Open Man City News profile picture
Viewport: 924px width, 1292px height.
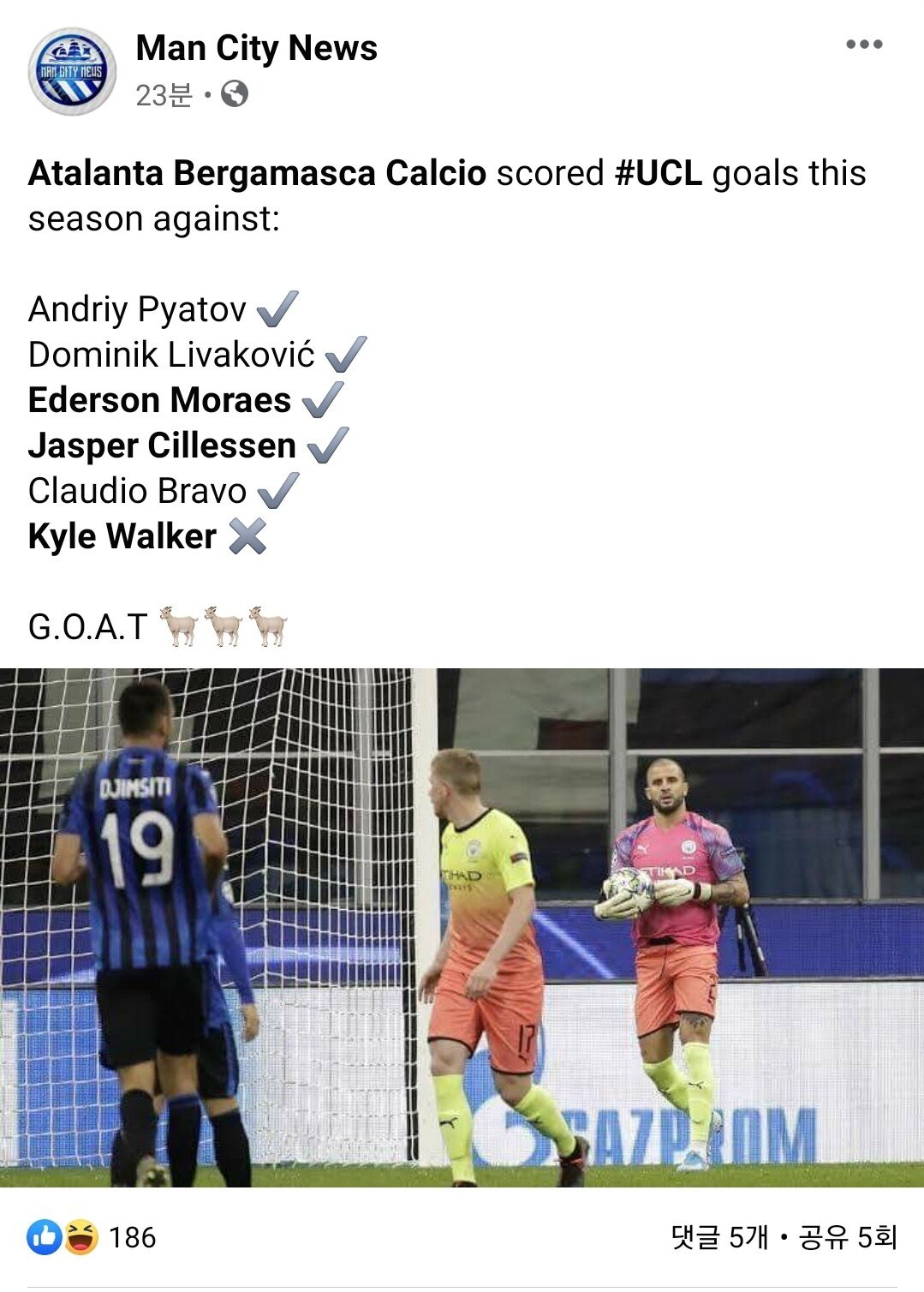(72, 72)
